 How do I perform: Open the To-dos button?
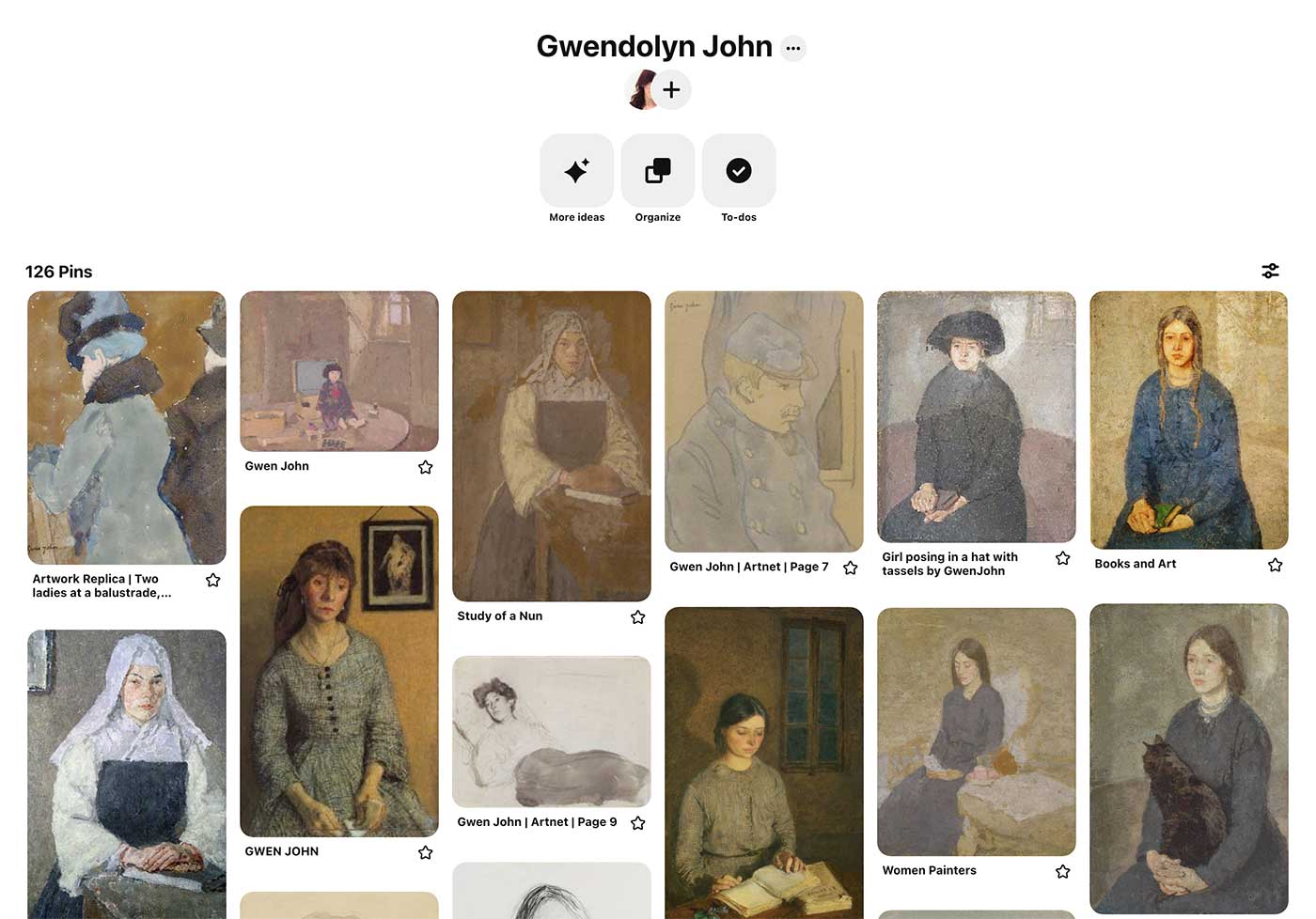738,171
